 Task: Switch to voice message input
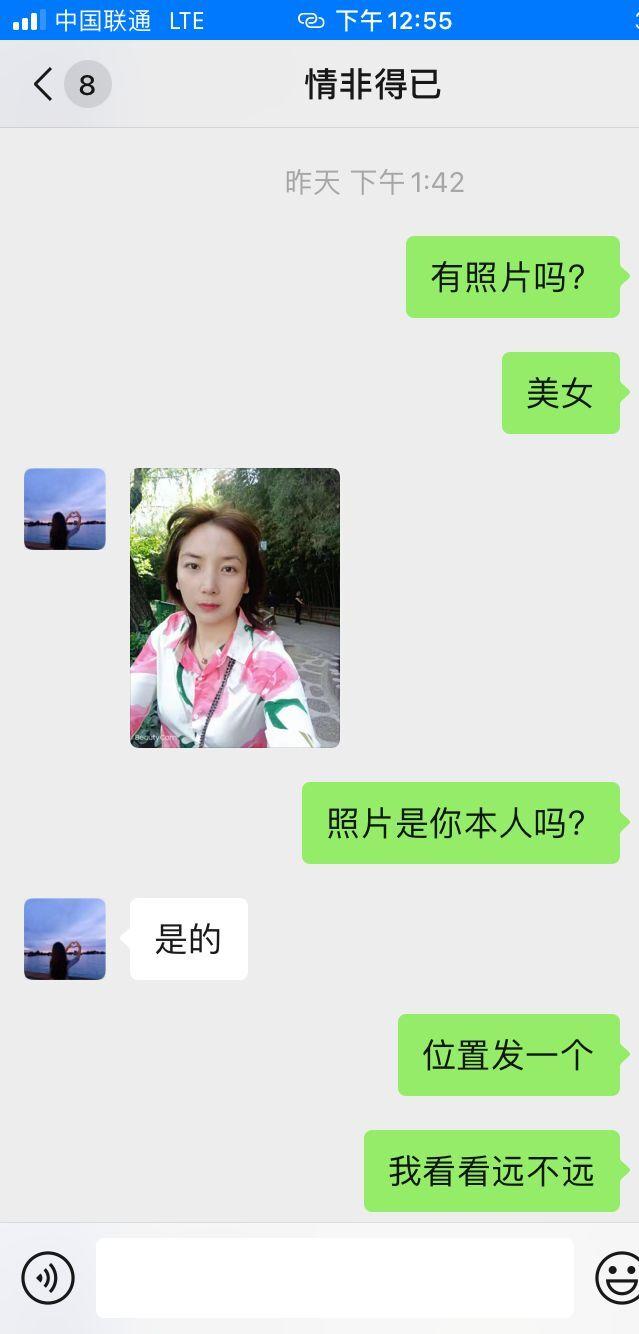48,1277
